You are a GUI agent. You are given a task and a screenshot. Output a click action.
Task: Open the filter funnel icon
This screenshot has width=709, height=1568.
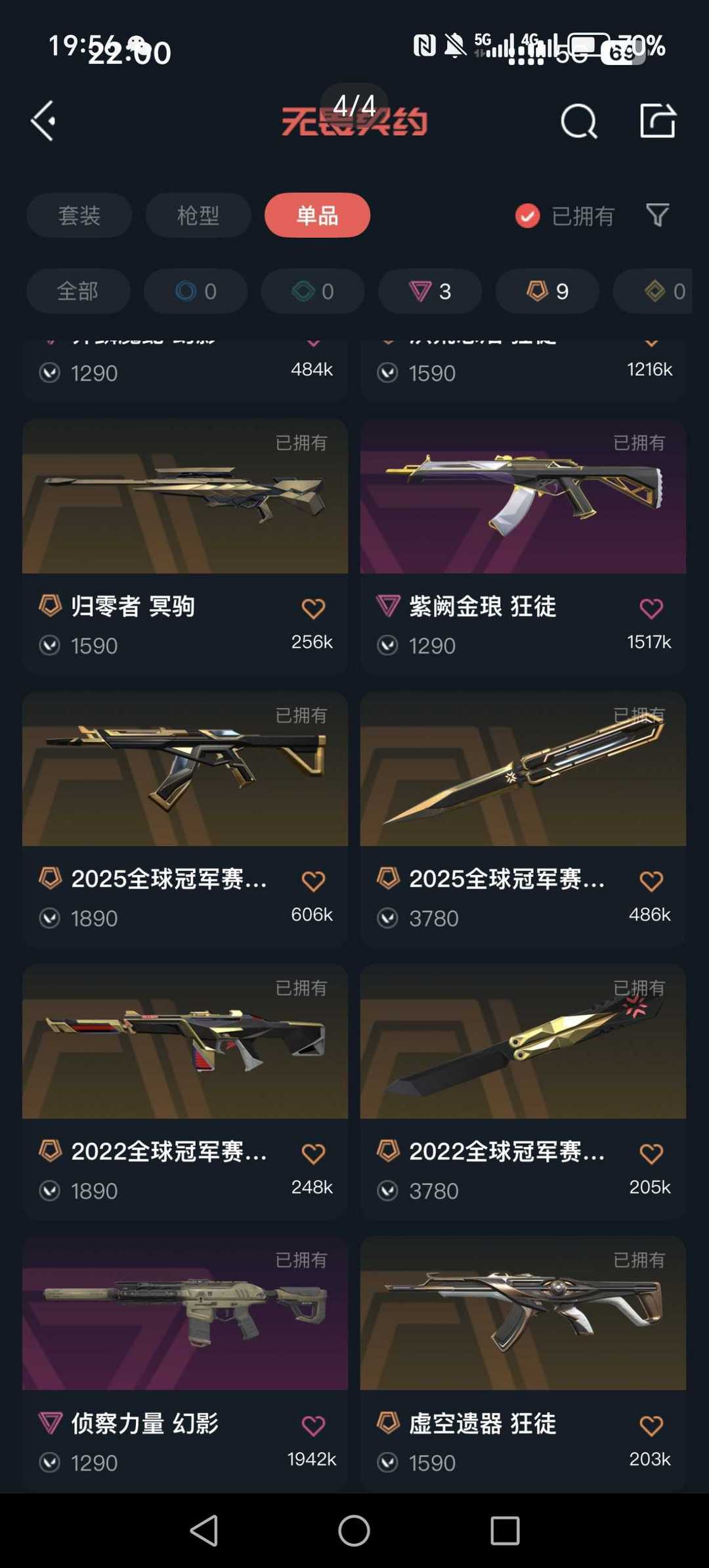(657, 215)
